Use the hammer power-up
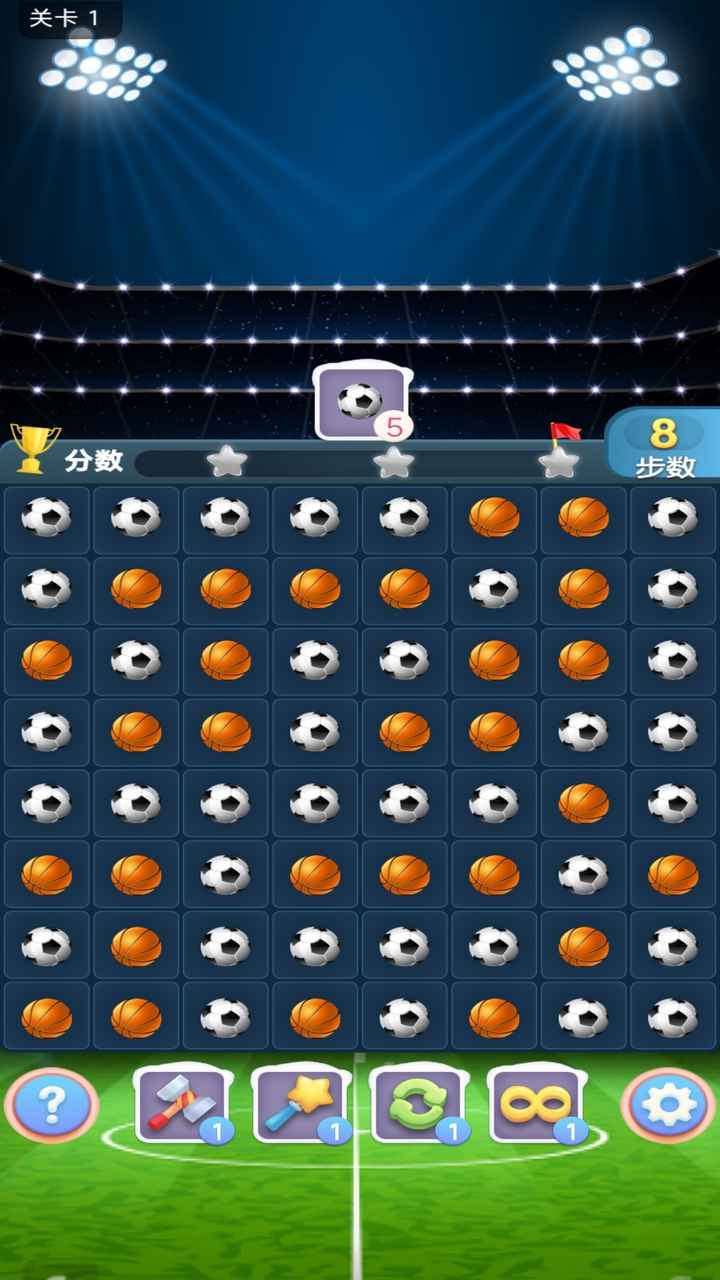The width and height of the screenshot is (720, 1280). 181,1104
